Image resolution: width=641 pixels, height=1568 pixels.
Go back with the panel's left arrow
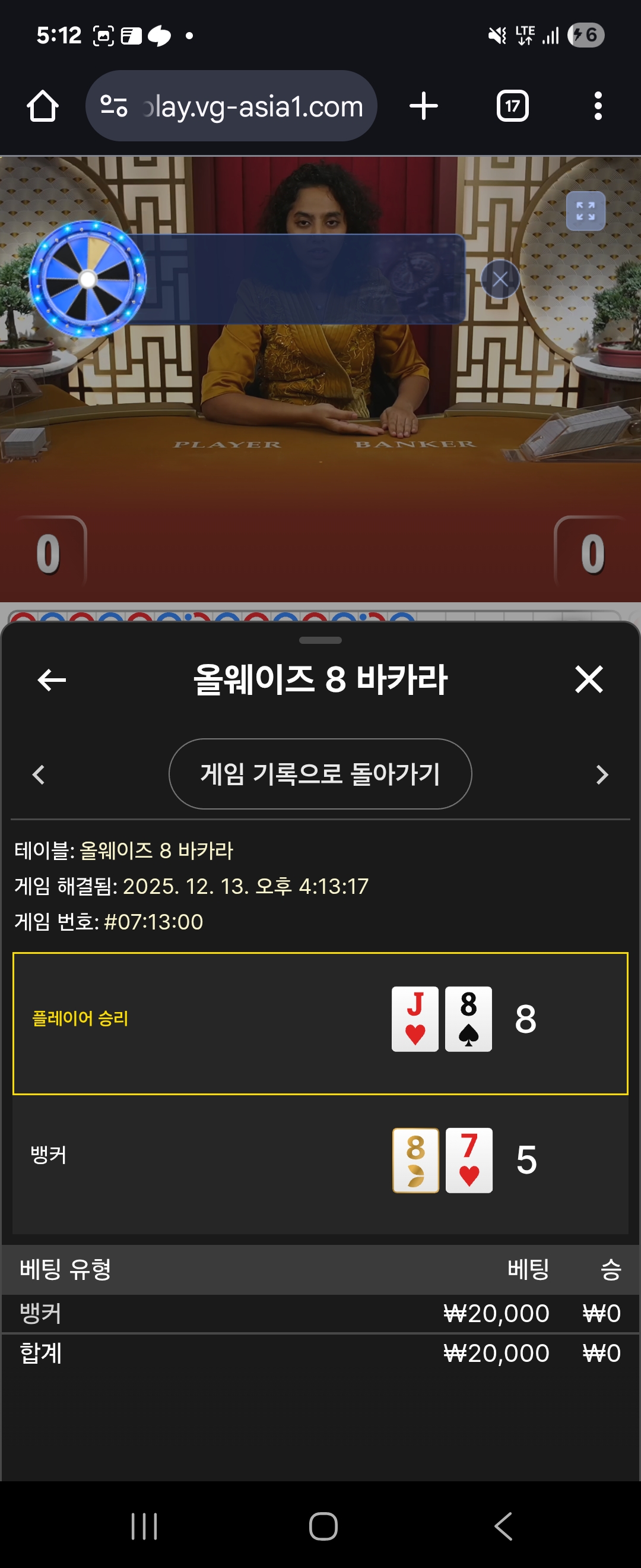coord(52,679)
